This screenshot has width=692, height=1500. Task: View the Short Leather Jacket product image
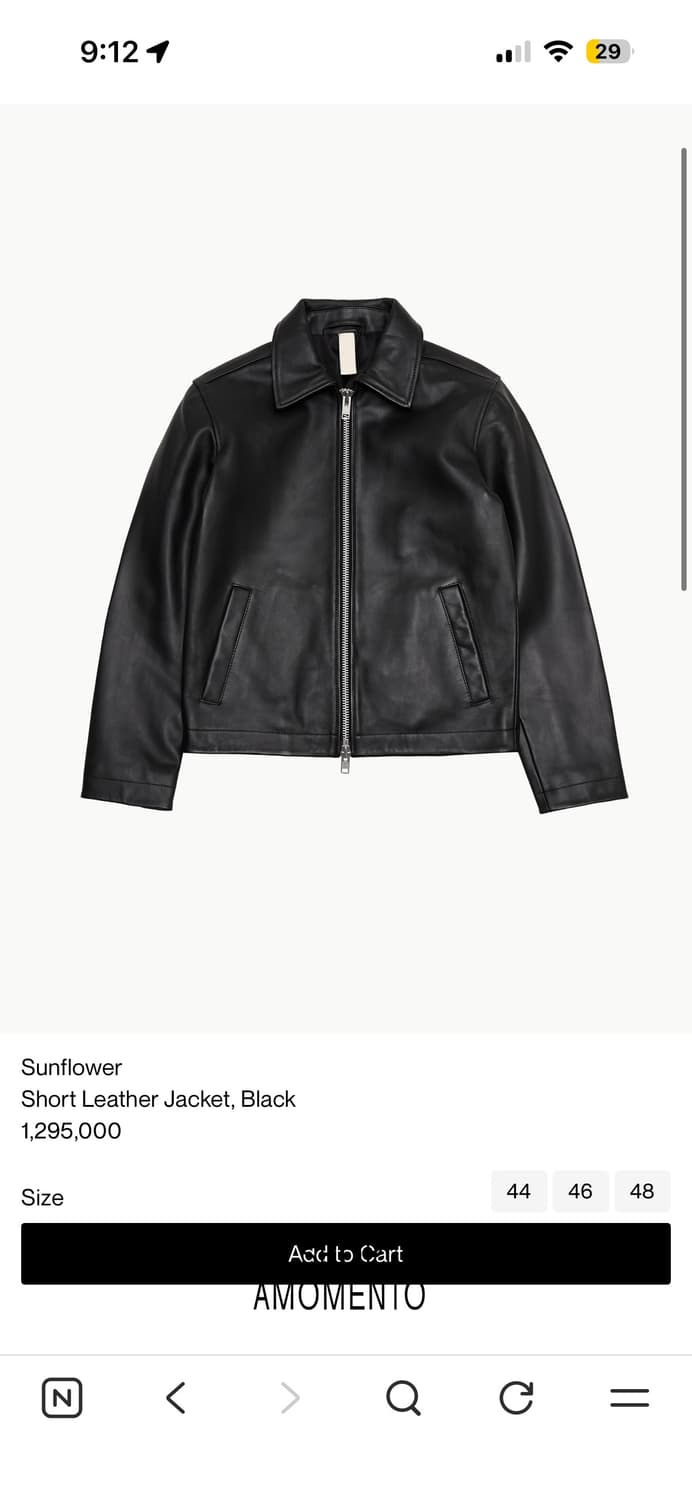[353, 555]
